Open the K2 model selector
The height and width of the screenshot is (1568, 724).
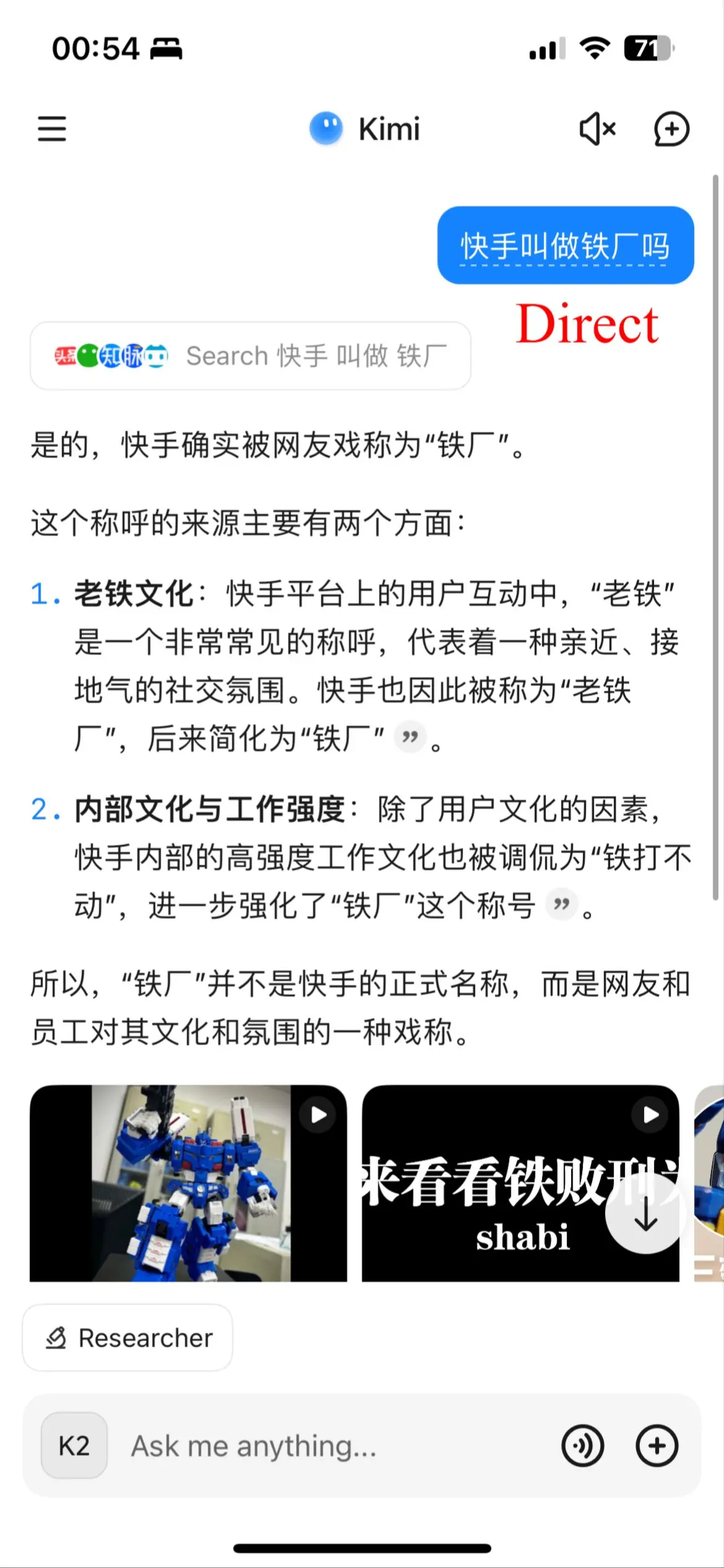74,1446
